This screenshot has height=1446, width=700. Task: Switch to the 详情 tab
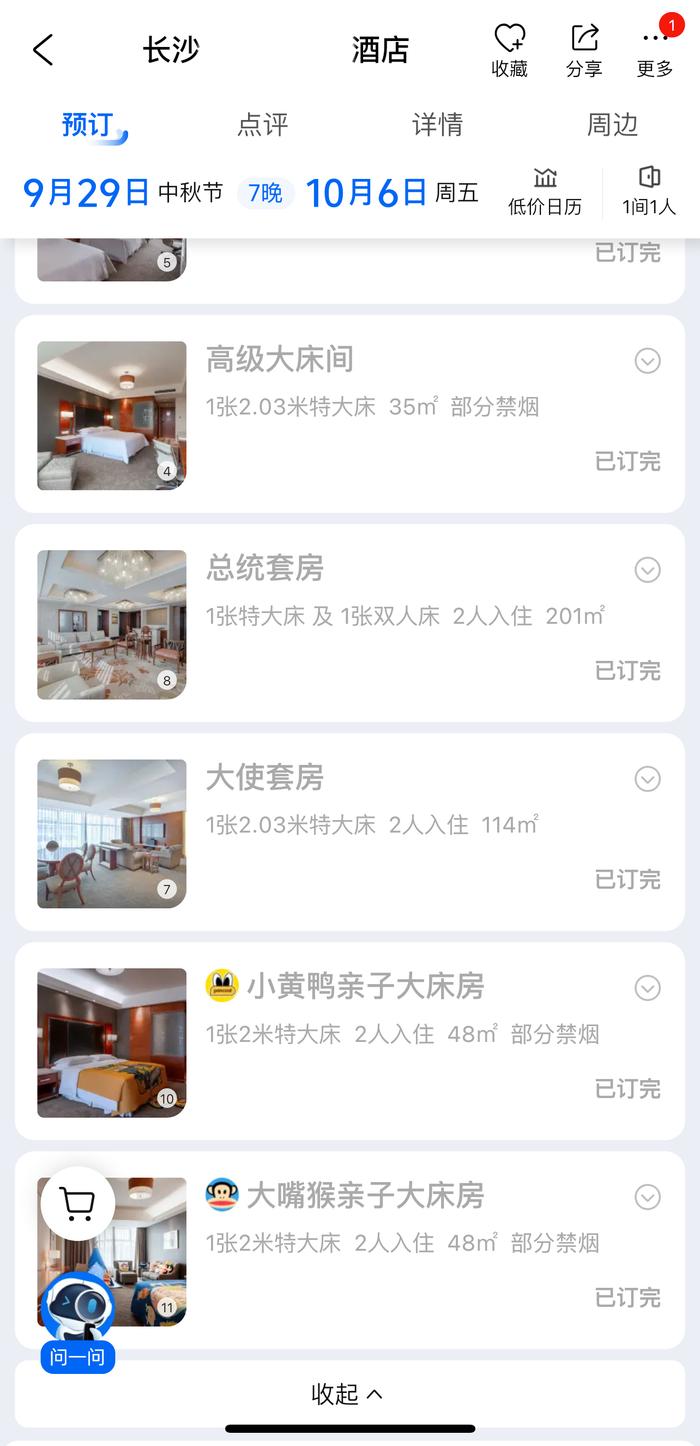click(x=437, y=125)
